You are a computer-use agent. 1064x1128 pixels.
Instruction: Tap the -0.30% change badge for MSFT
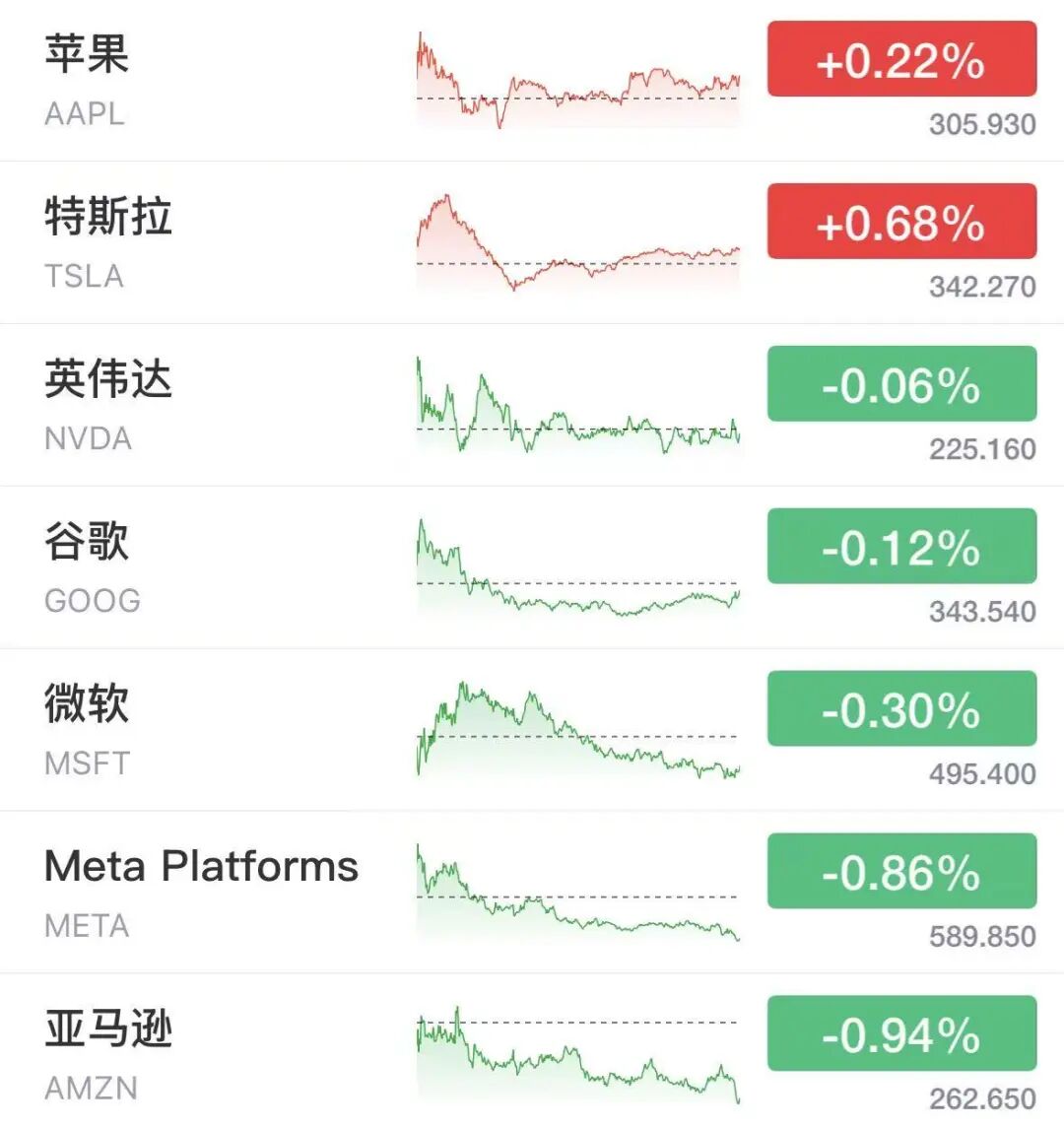[902, 708]
